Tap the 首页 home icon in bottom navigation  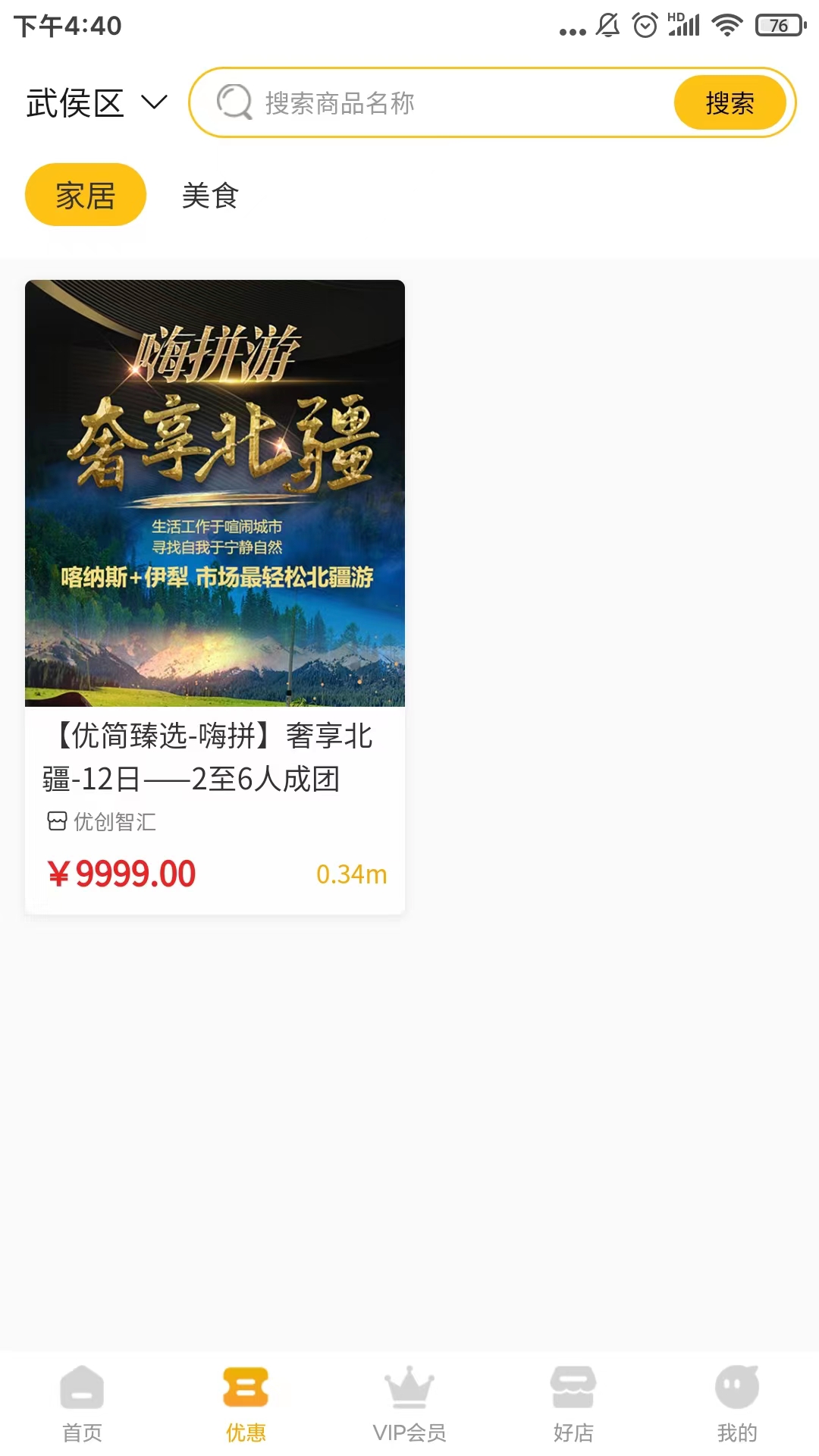coord(81,1390)
